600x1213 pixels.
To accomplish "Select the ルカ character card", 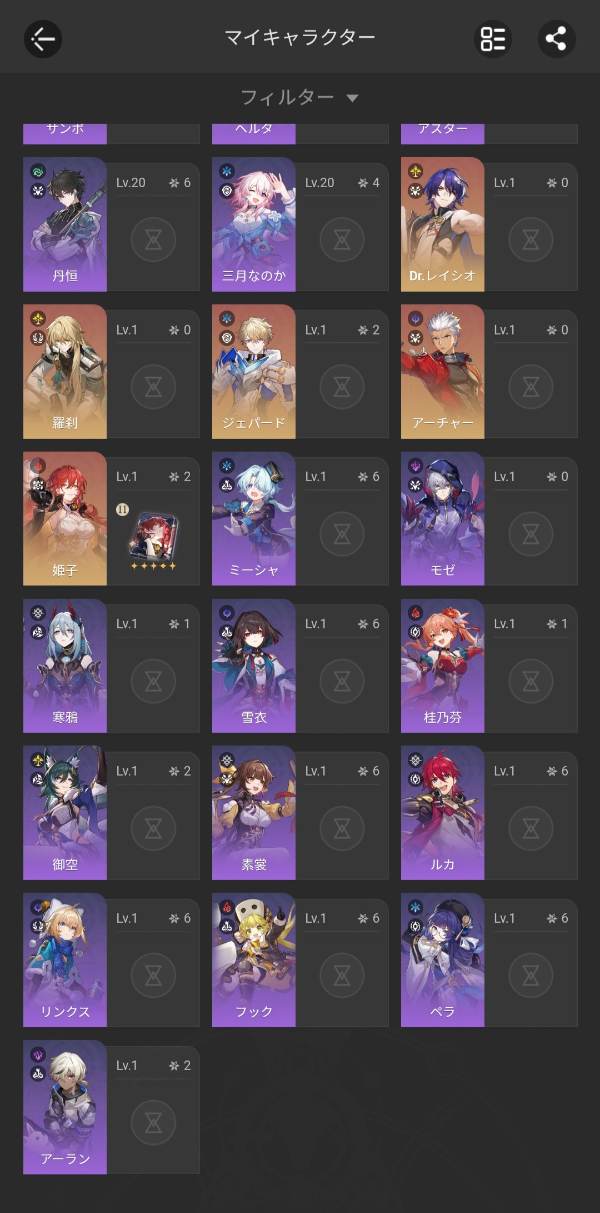I will (489, 812).
